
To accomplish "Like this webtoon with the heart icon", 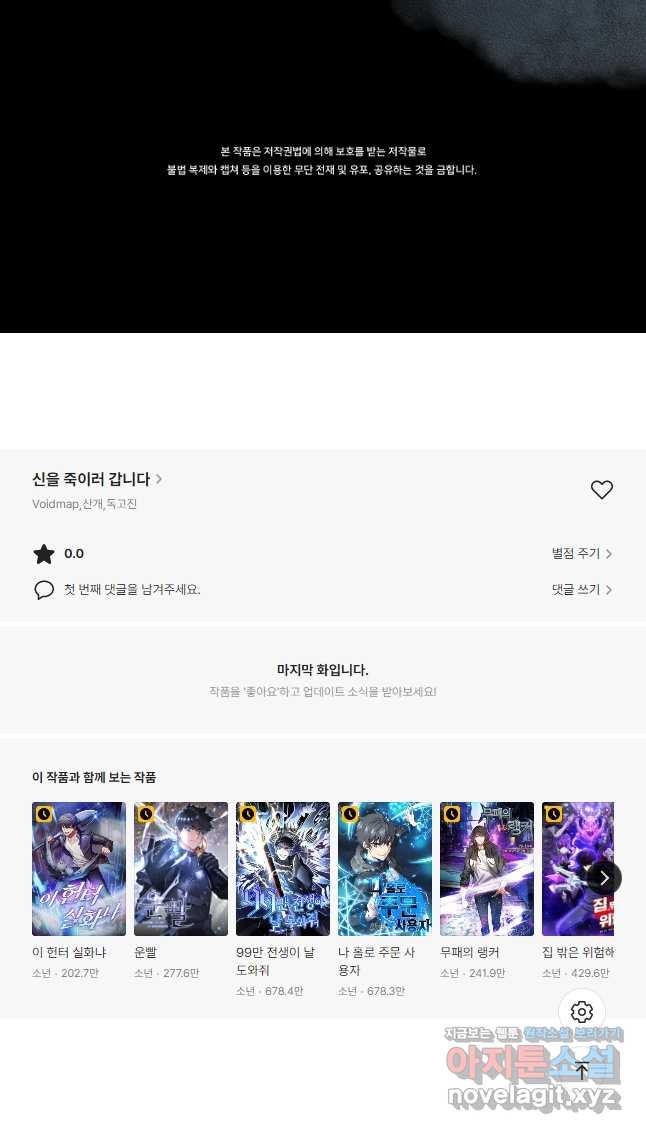I will click(601, 490).
